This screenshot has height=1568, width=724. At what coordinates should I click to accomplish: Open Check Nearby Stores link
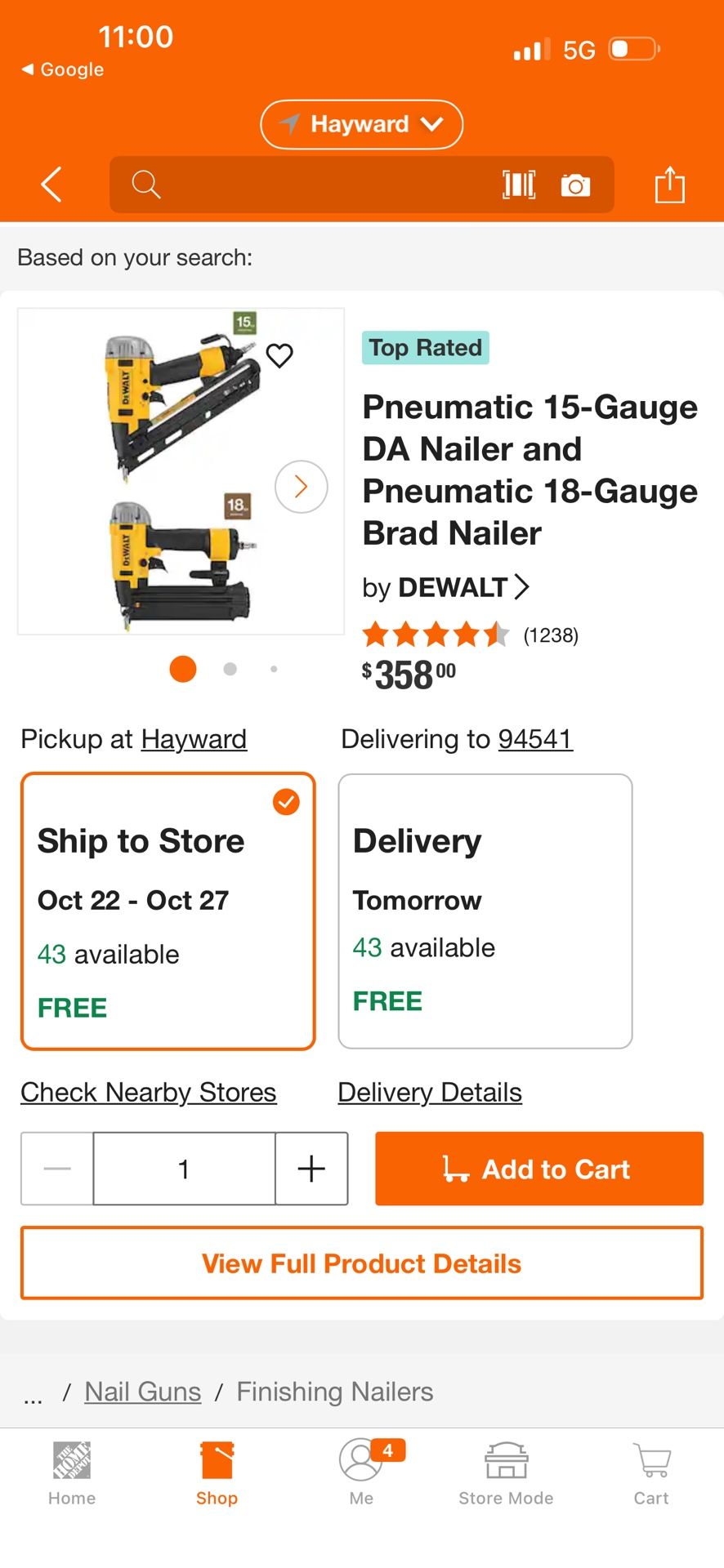(x=148, y=1092)
